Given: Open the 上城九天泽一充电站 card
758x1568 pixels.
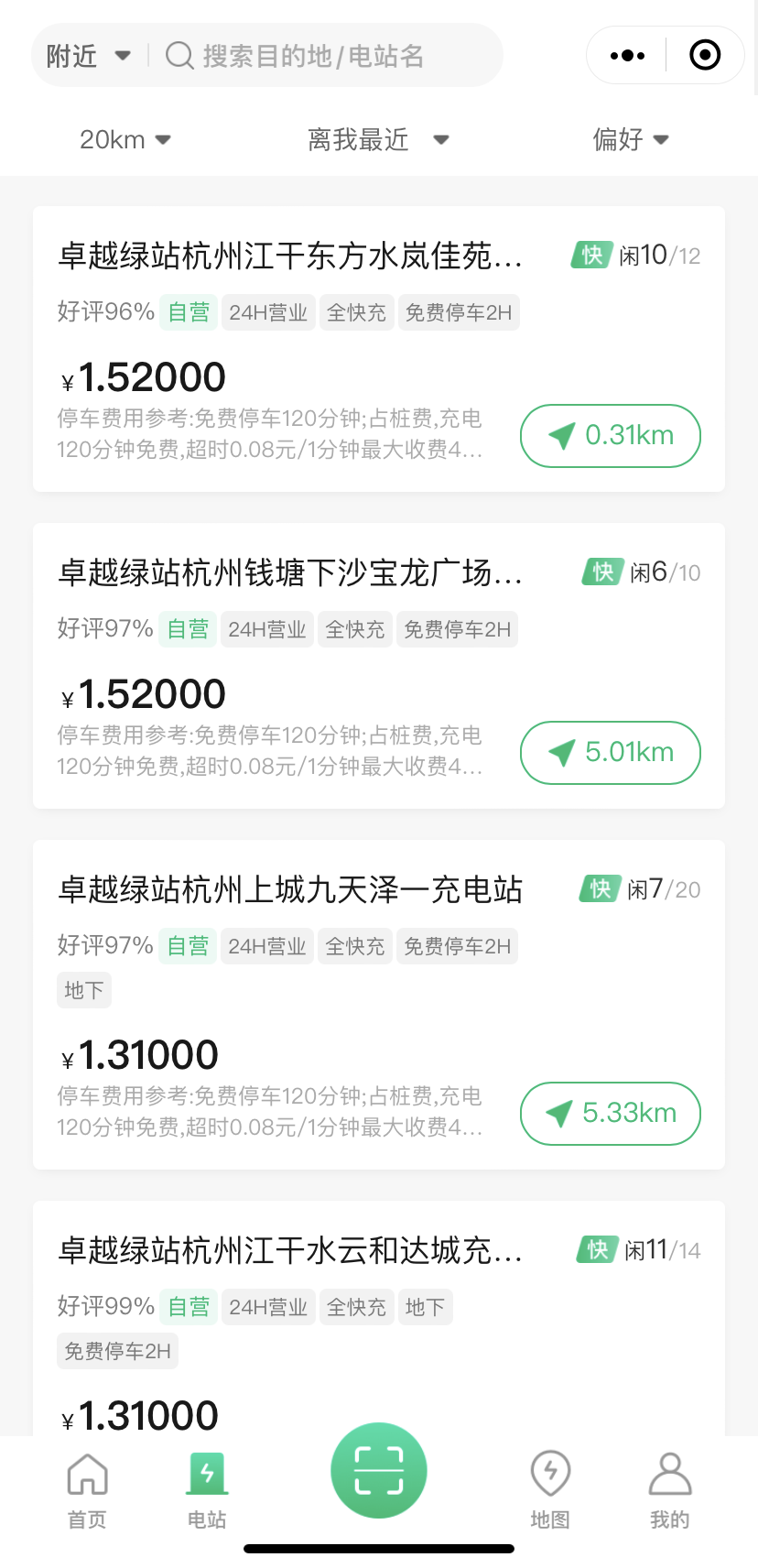Looking at the screenshot, I should point(289,890).
